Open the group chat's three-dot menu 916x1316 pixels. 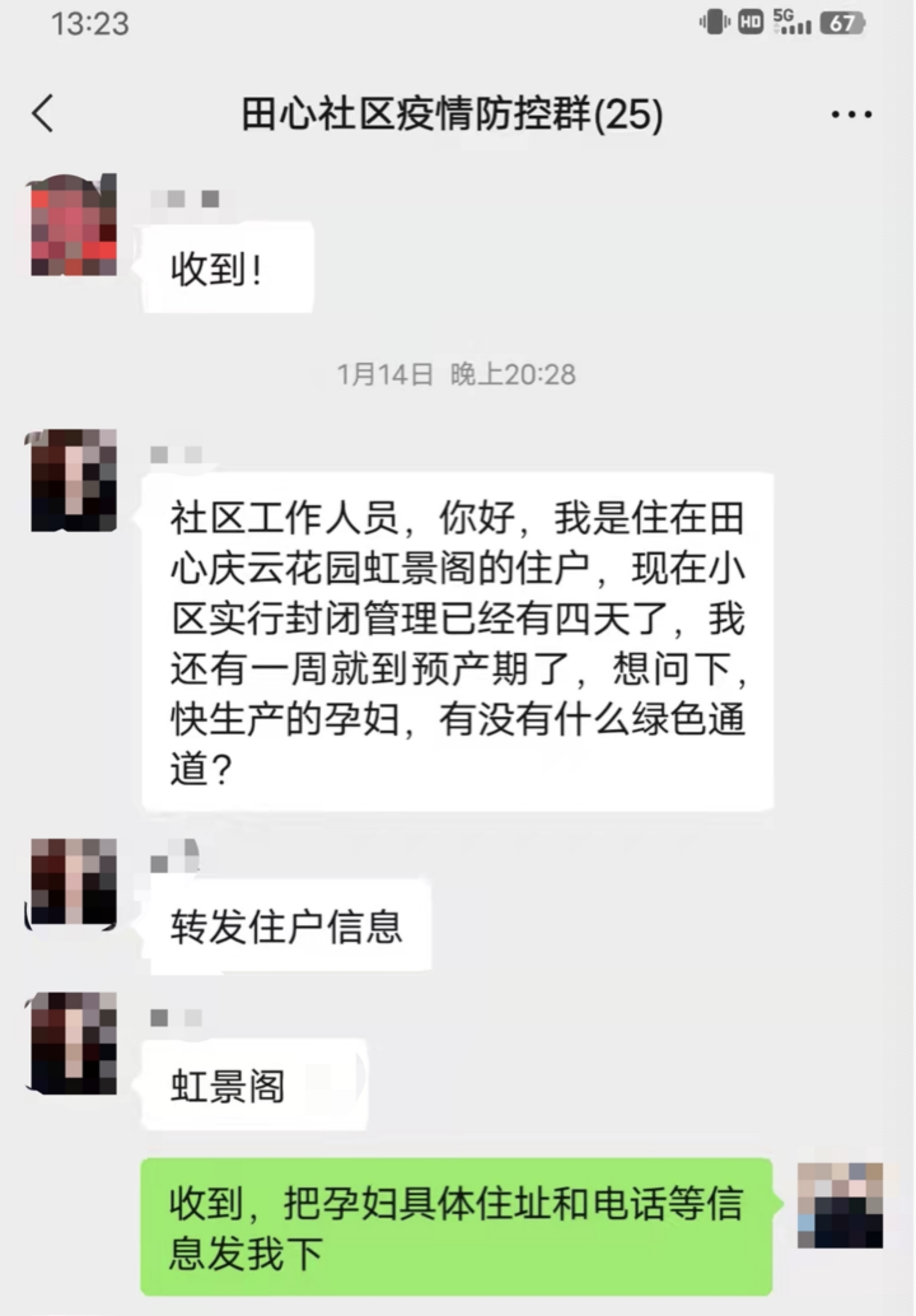click(x=851, y=115)
